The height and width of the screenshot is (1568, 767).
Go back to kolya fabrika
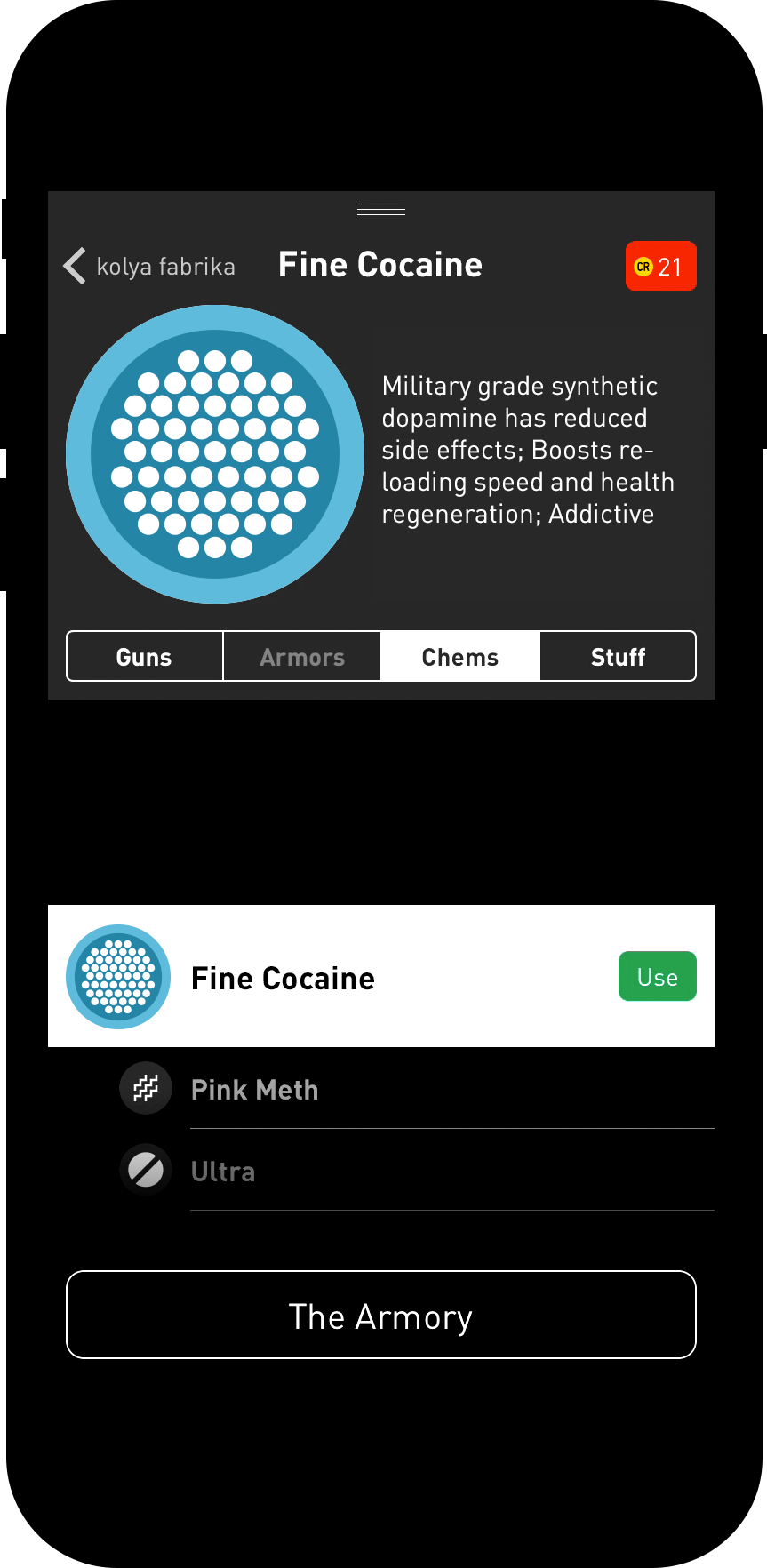pyautogui.click(x=149, y=266)
